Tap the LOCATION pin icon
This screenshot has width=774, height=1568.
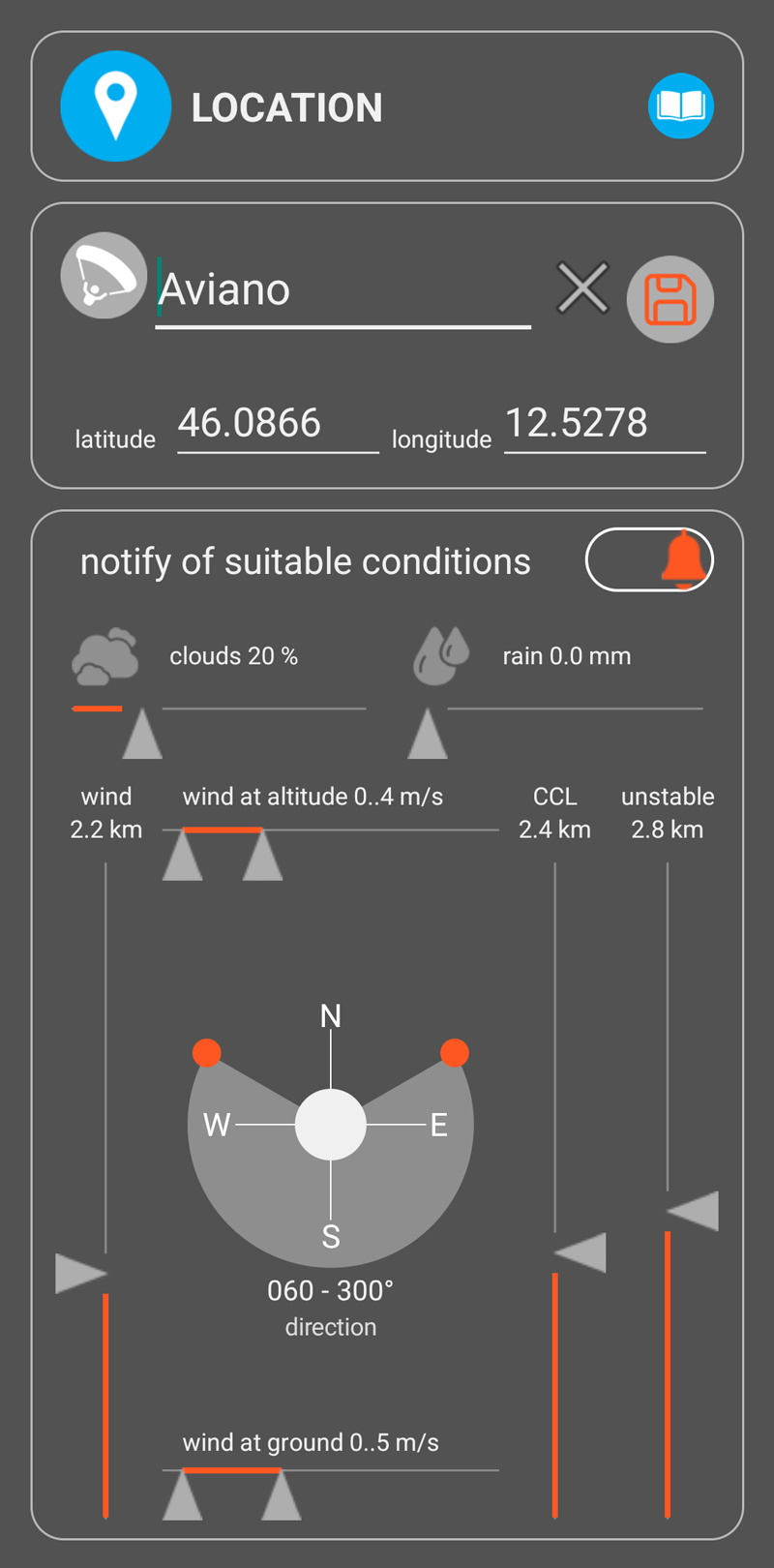(x=116, y=106)
